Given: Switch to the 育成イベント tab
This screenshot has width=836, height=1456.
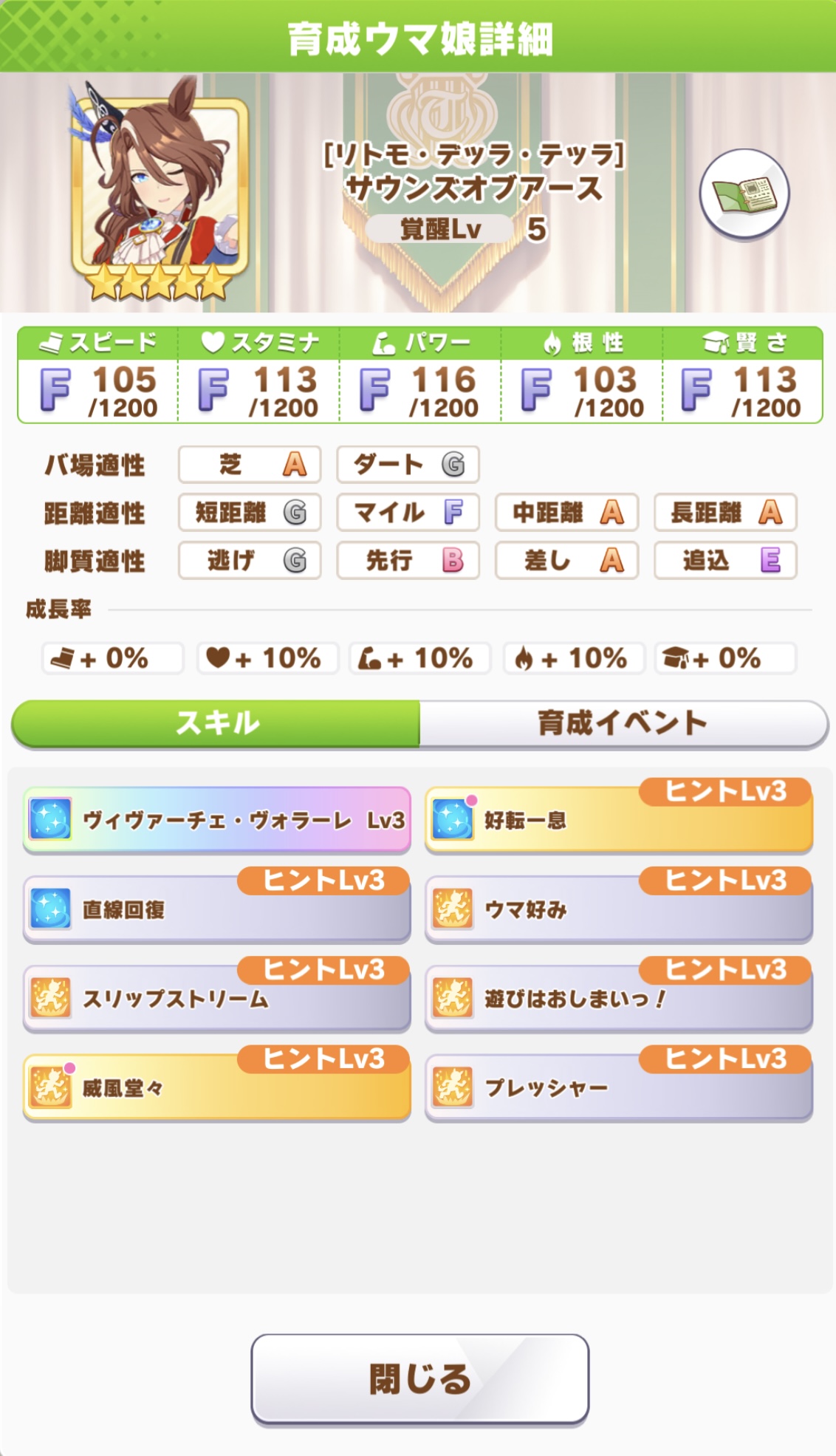Looking at the screenshot, I should (x=623, y=723).
